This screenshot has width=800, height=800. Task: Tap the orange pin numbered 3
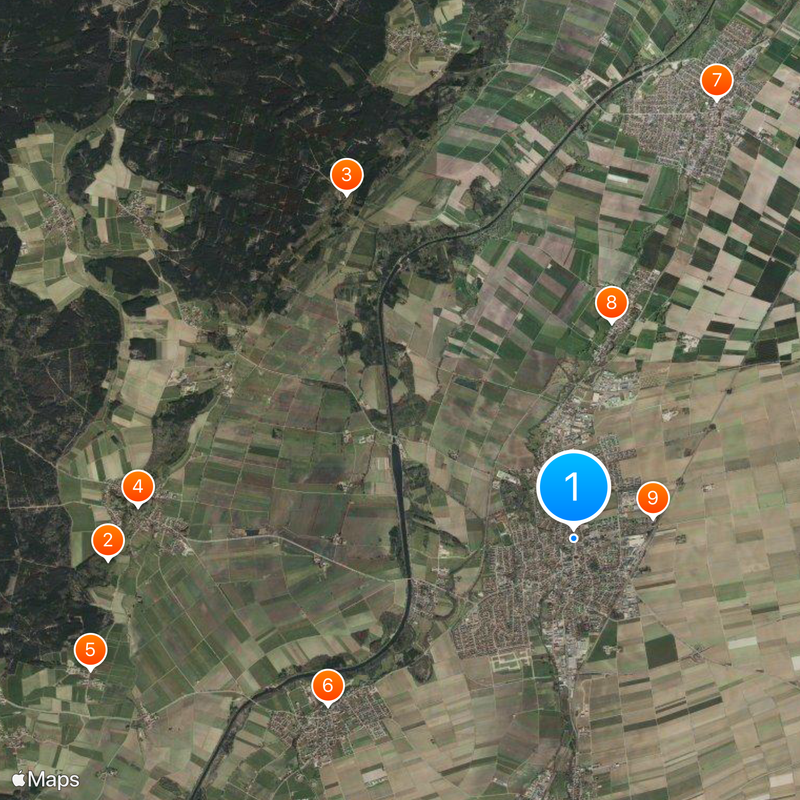tap(346, 176)
